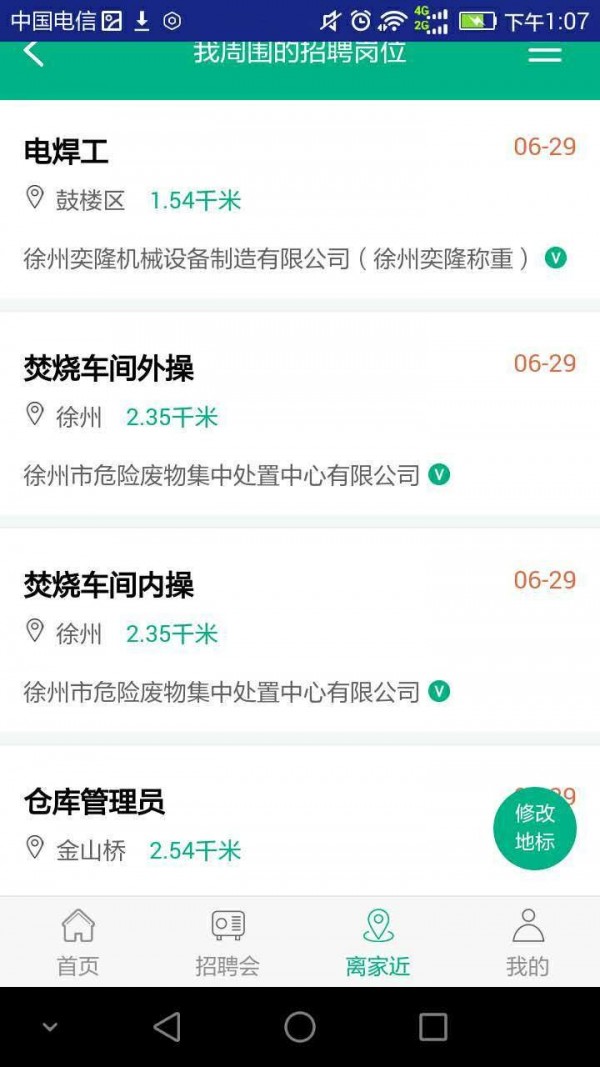Viewport: 600px width, 1067px height.
Task: Tap the system home button
Action: click(299, 1027)
